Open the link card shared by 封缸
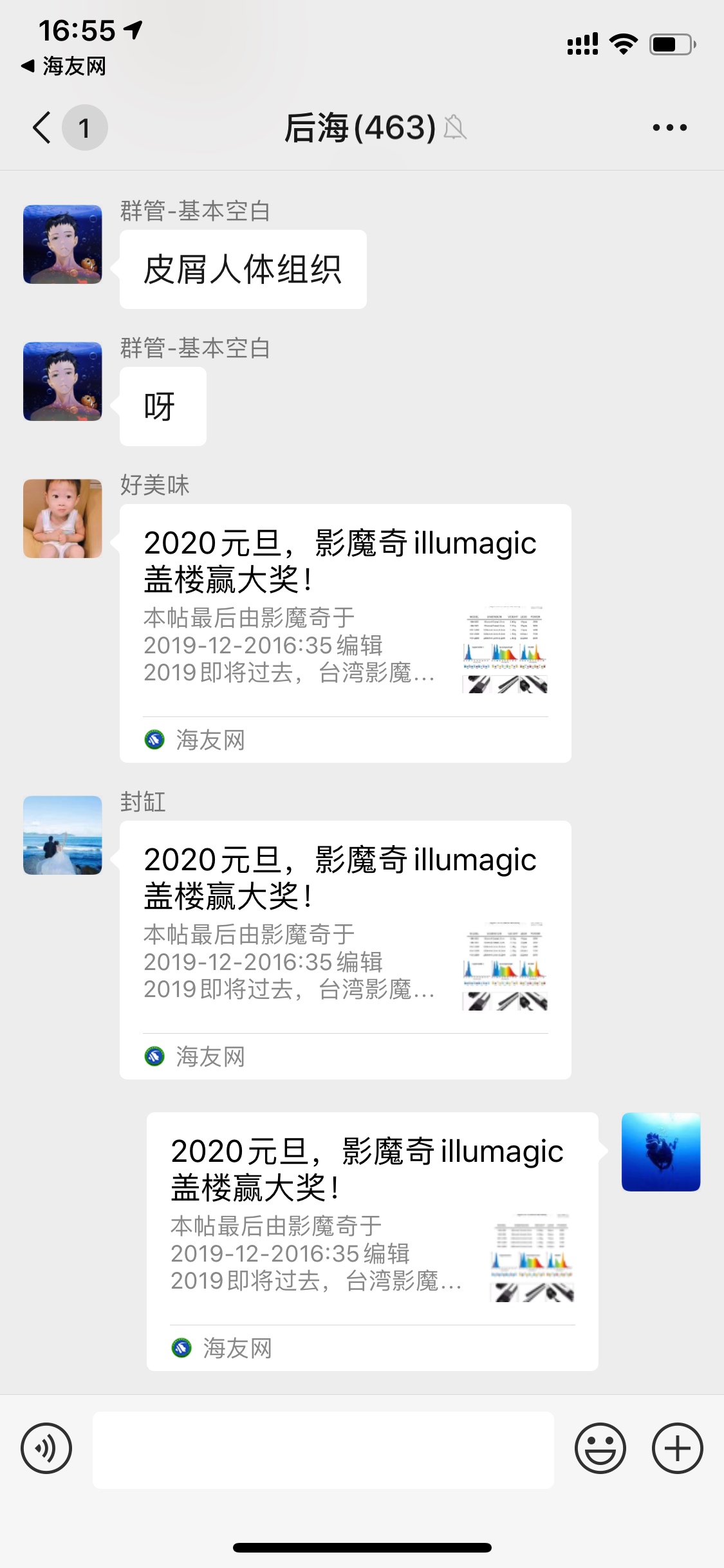Screen dimensions: 724x1568 pos(345,949)
